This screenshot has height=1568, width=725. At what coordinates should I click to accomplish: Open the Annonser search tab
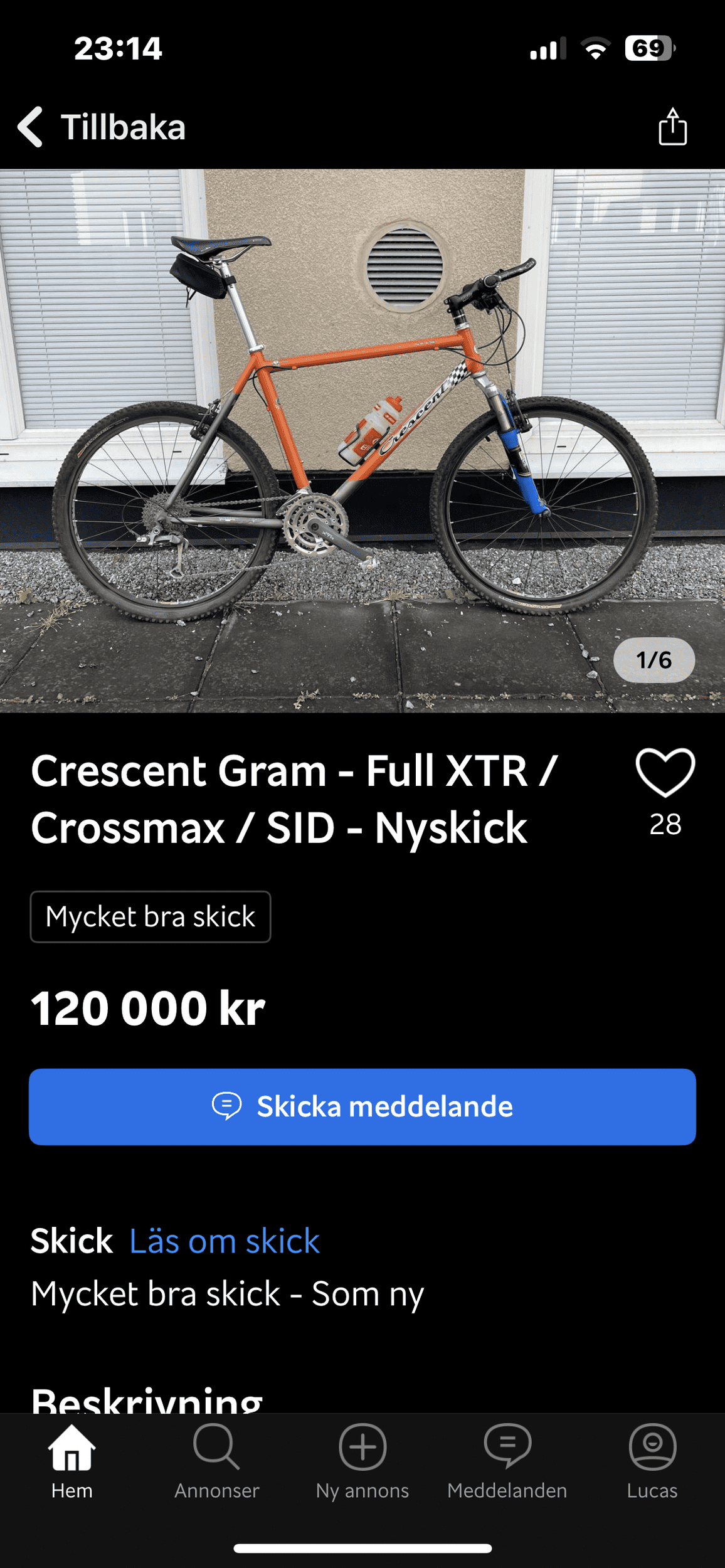click(217, 1461)
